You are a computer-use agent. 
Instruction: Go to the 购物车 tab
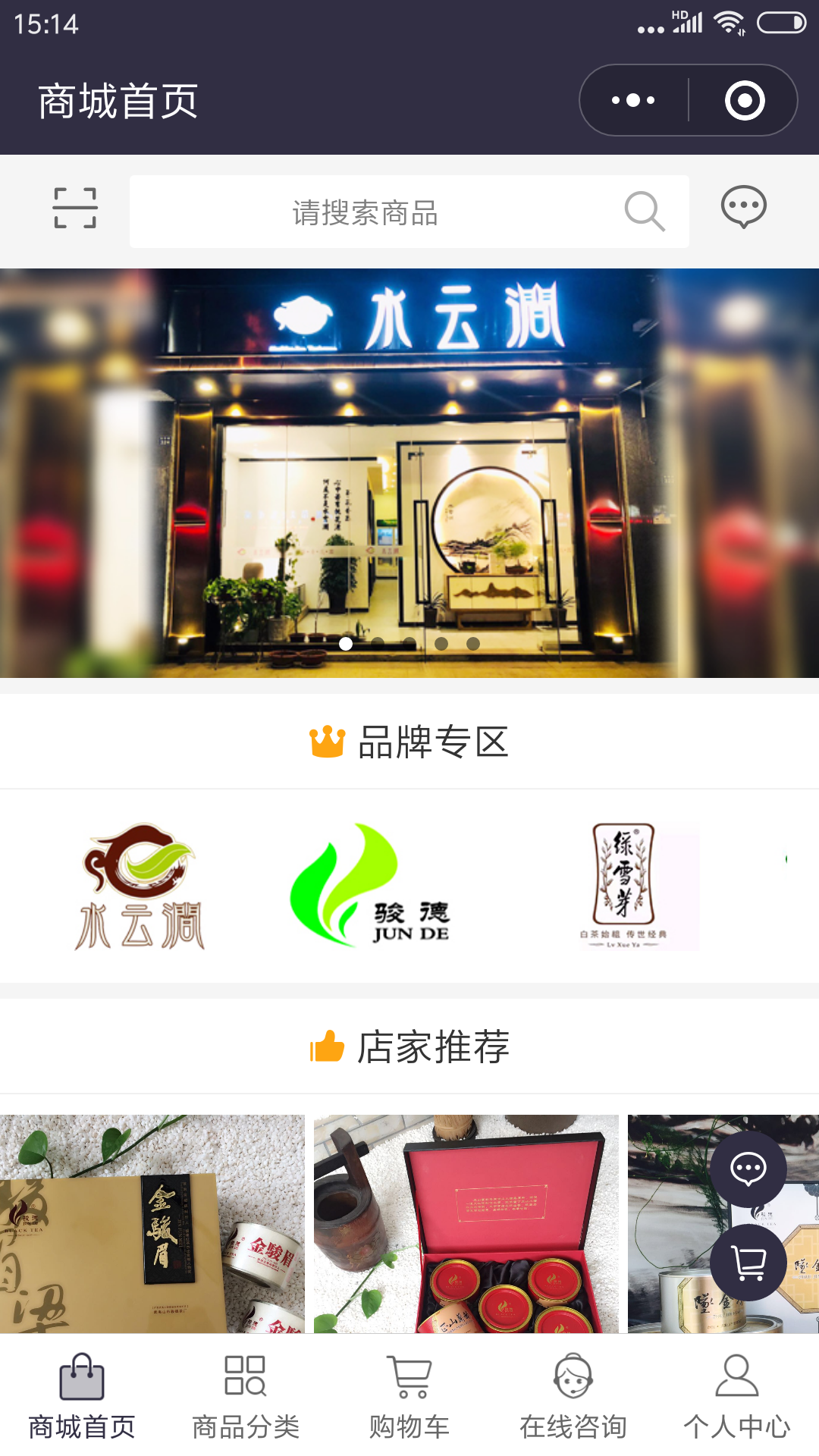coord(409,1397)
